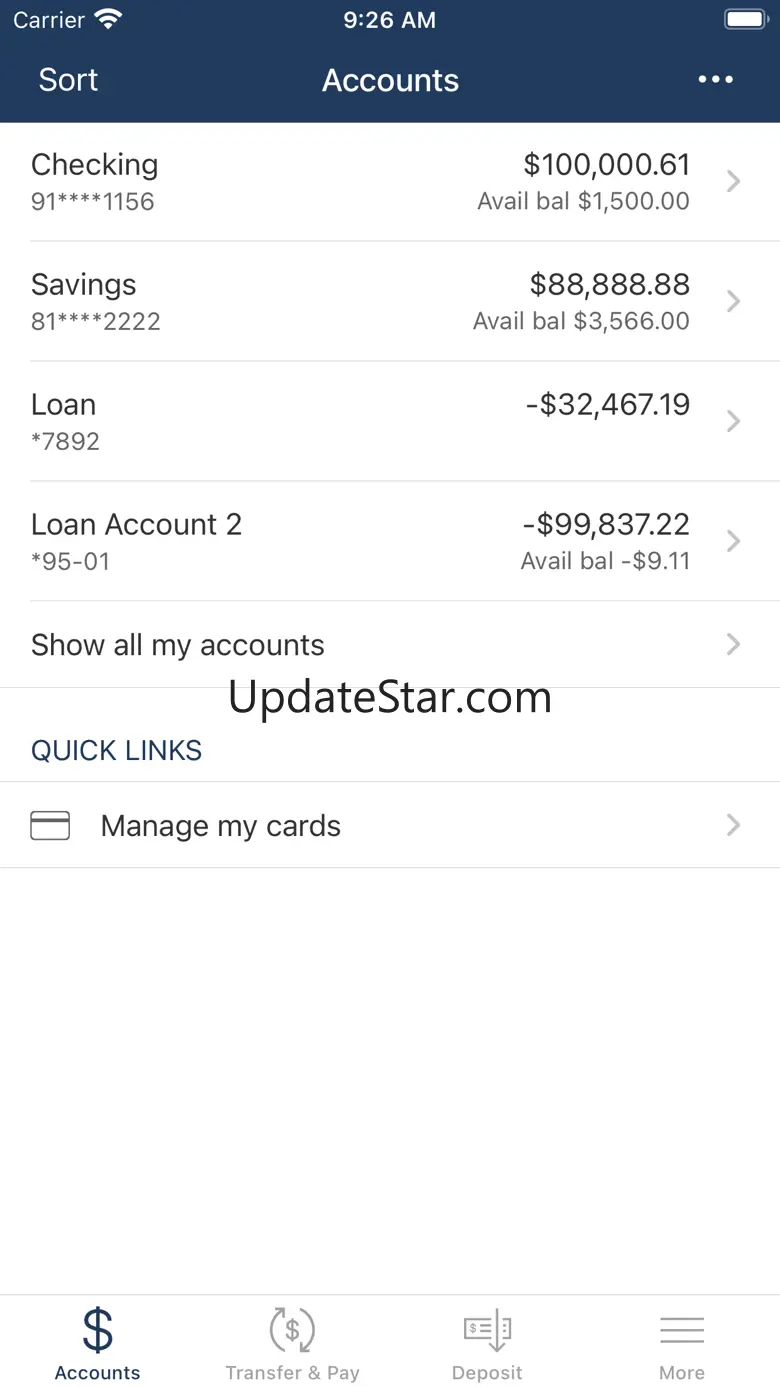Switch to the Transfer & Pay tab
780x1387 pixels.
[292, 1343]
